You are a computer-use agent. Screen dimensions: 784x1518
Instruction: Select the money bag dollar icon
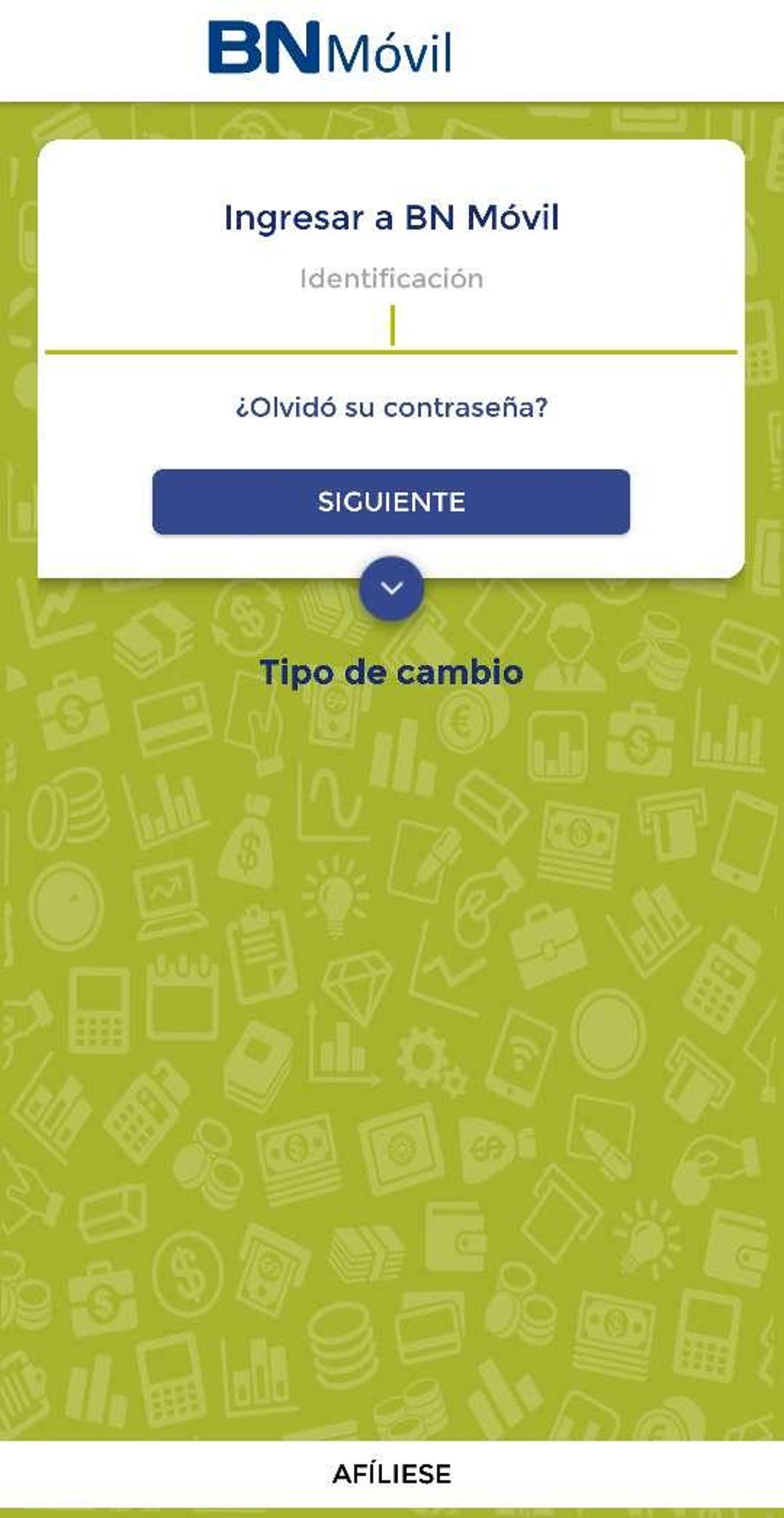coord(246,846)
